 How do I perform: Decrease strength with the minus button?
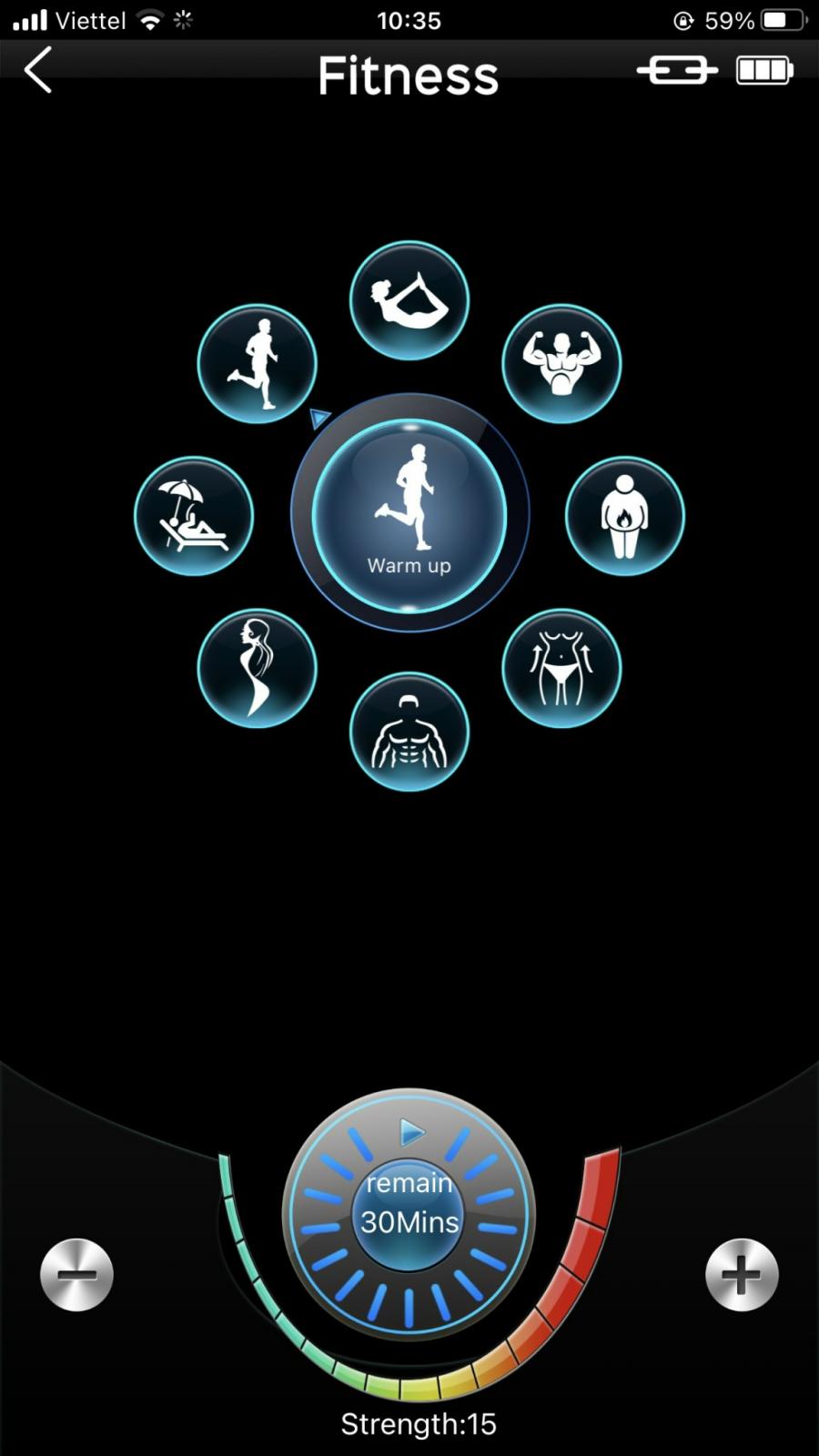click(76, 1275)
